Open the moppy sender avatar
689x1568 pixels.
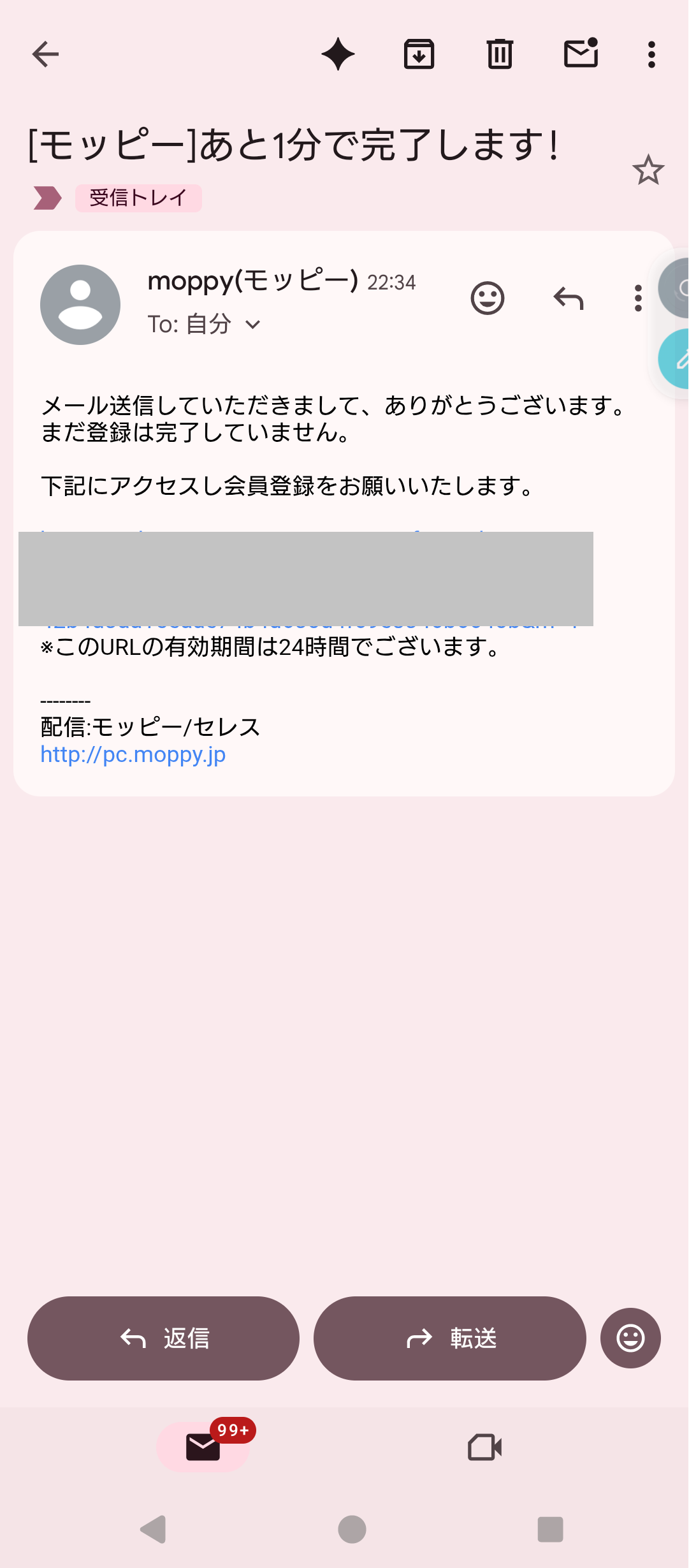tap(80, 305)
